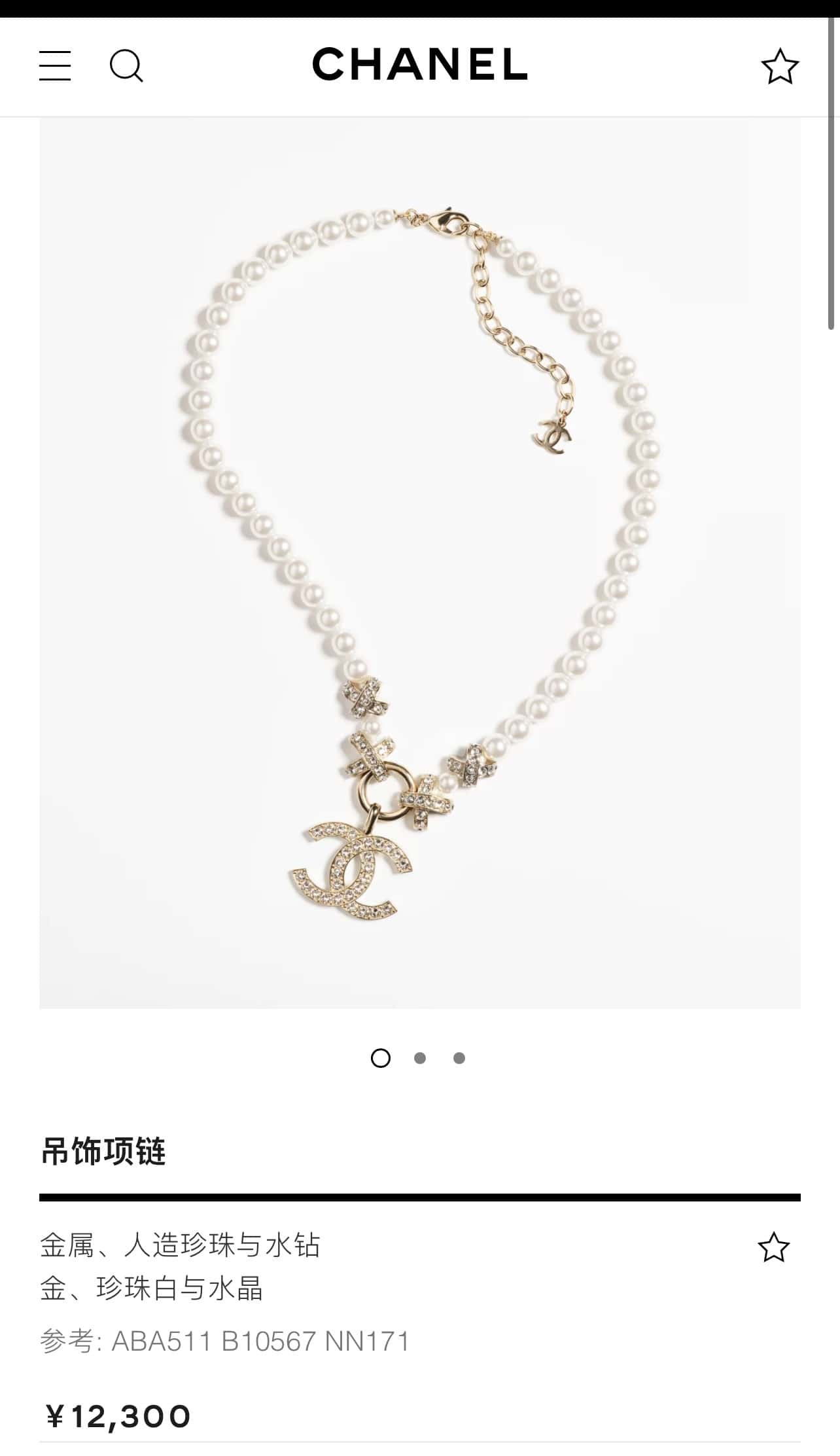Open the search magnifier
The image size is (840, 1456).
(x=126, y=66)
